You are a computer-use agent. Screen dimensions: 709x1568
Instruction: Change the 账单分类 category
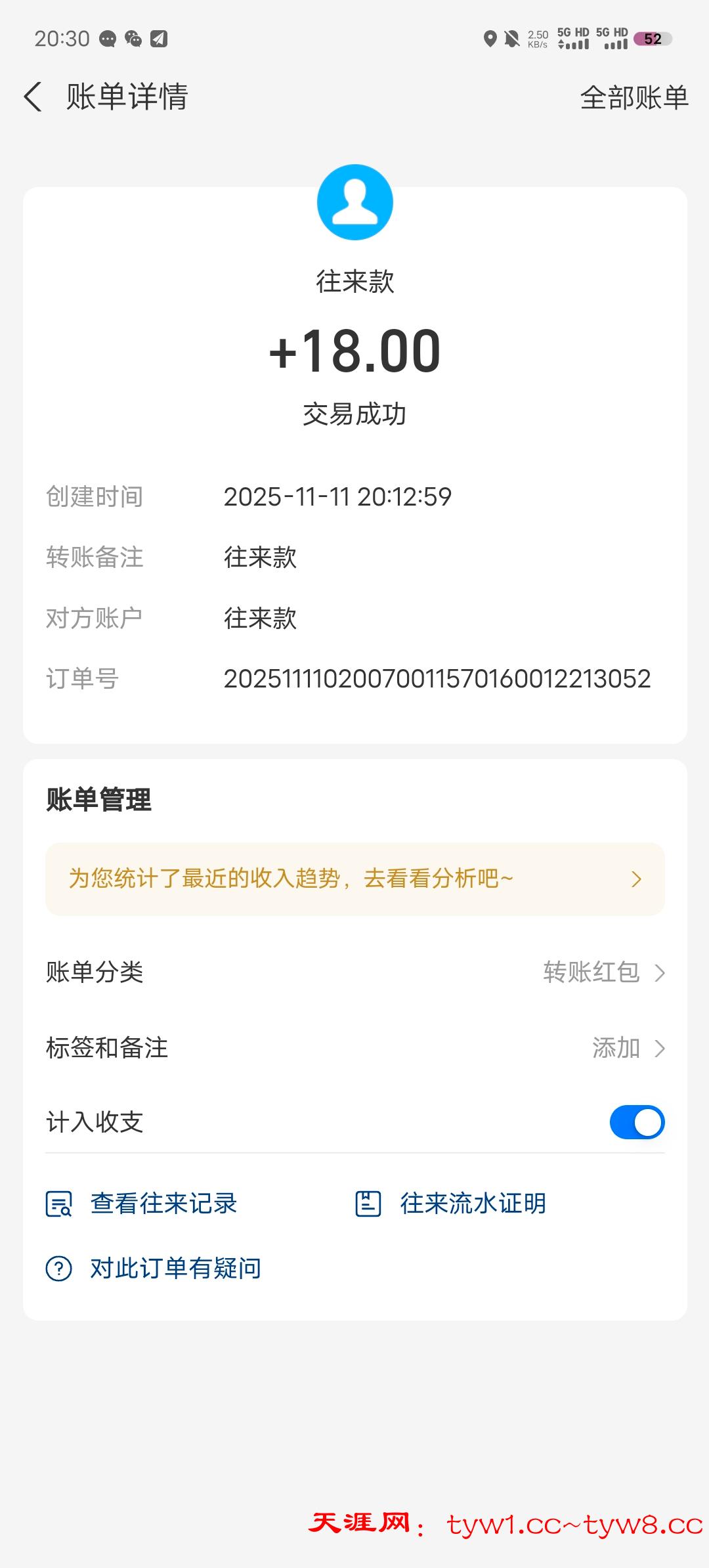(x=604, y=972)
